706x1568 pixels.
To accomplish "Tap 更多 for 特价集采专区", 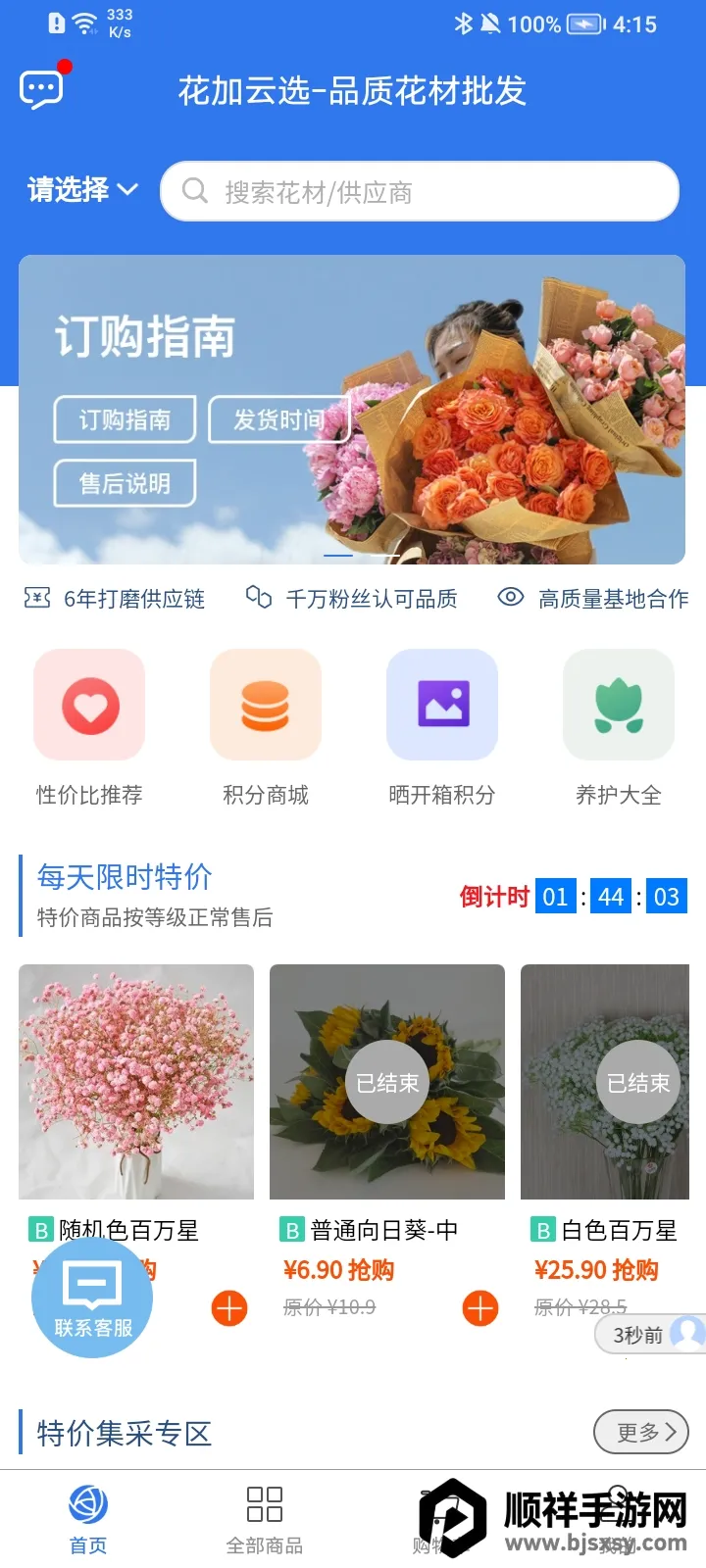I will pos(641,1432).
